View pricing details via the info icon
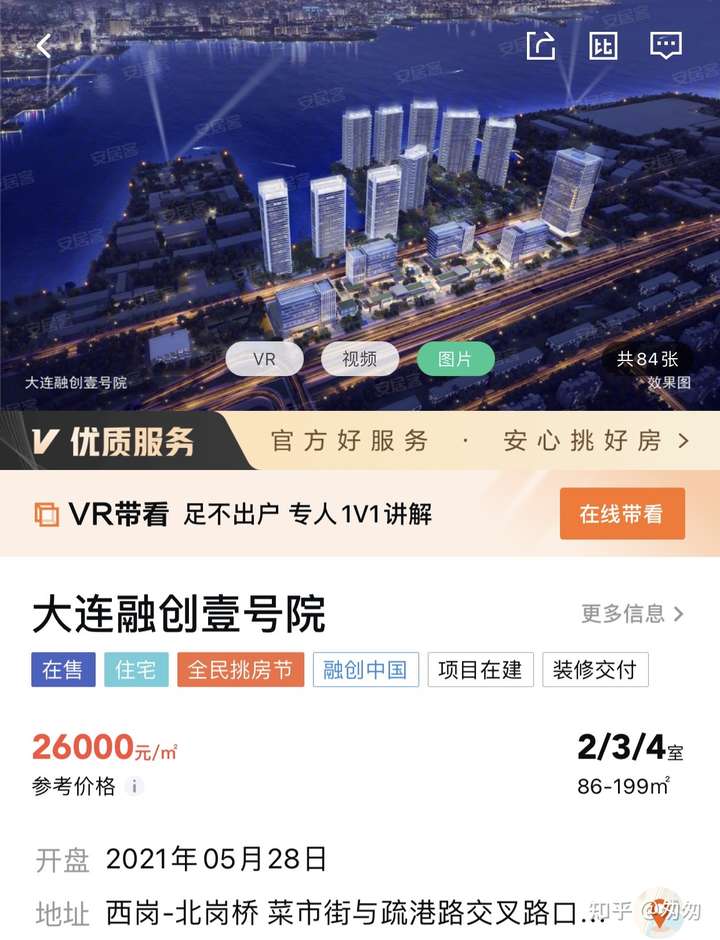The height and width of the screenshot is (940, 720). coord(135,785)
